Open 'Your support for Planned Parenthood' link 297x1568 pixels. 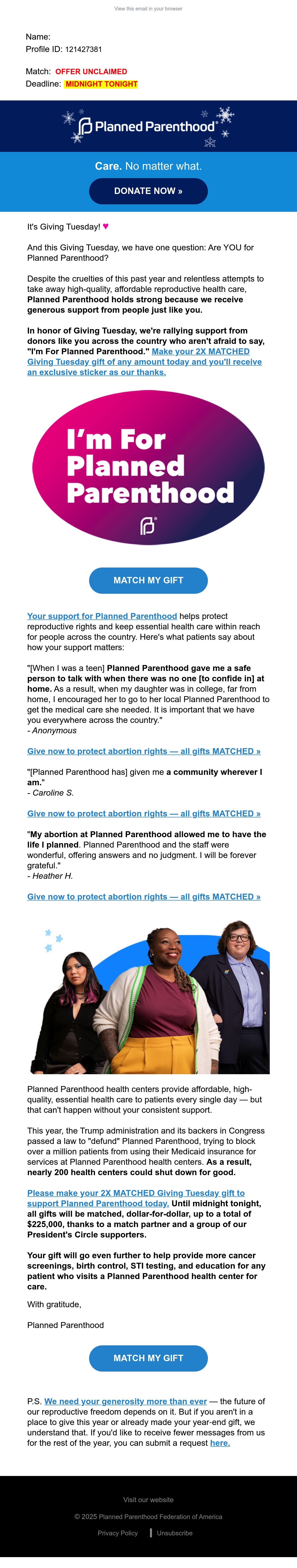pos(102,616)
